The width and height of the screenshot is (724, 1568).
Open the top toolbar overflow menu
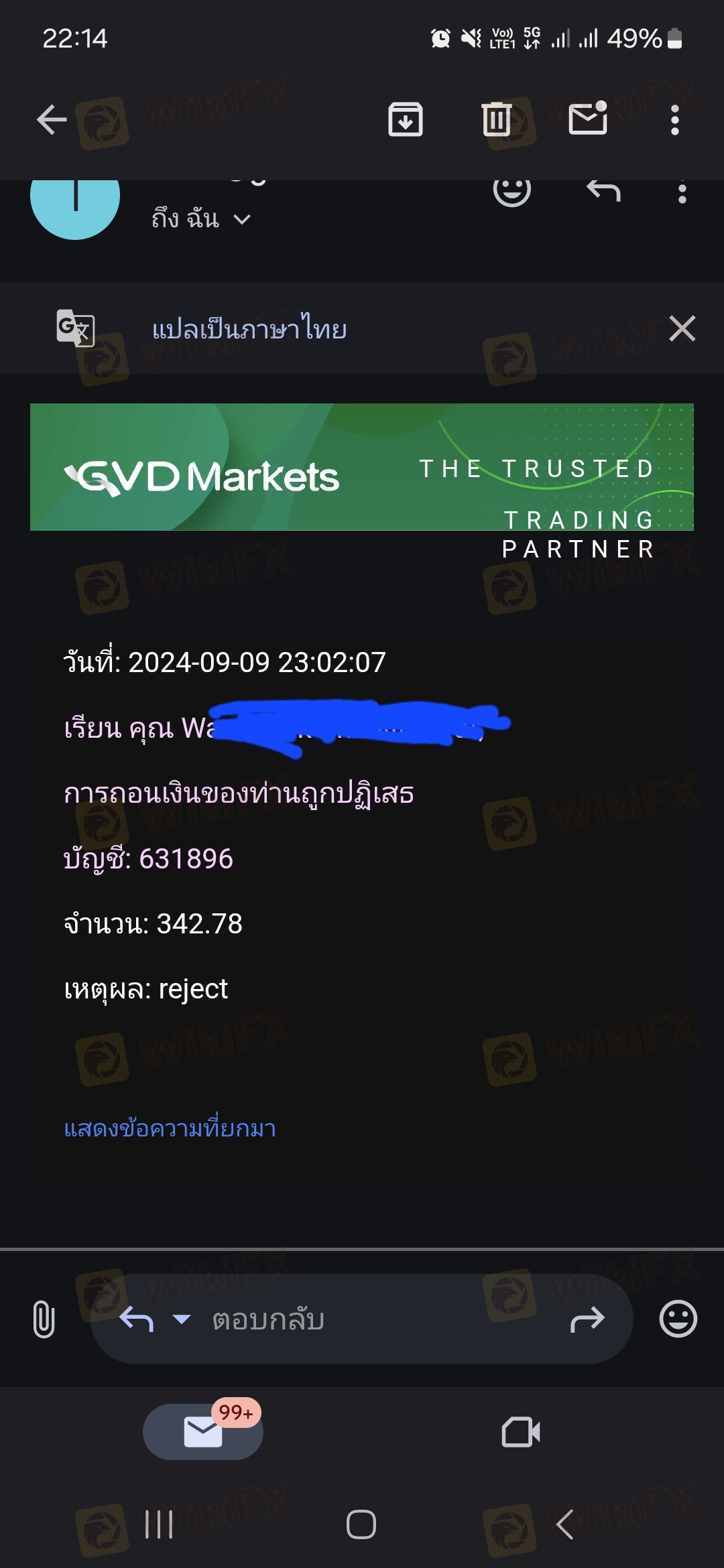click(675, 120)
